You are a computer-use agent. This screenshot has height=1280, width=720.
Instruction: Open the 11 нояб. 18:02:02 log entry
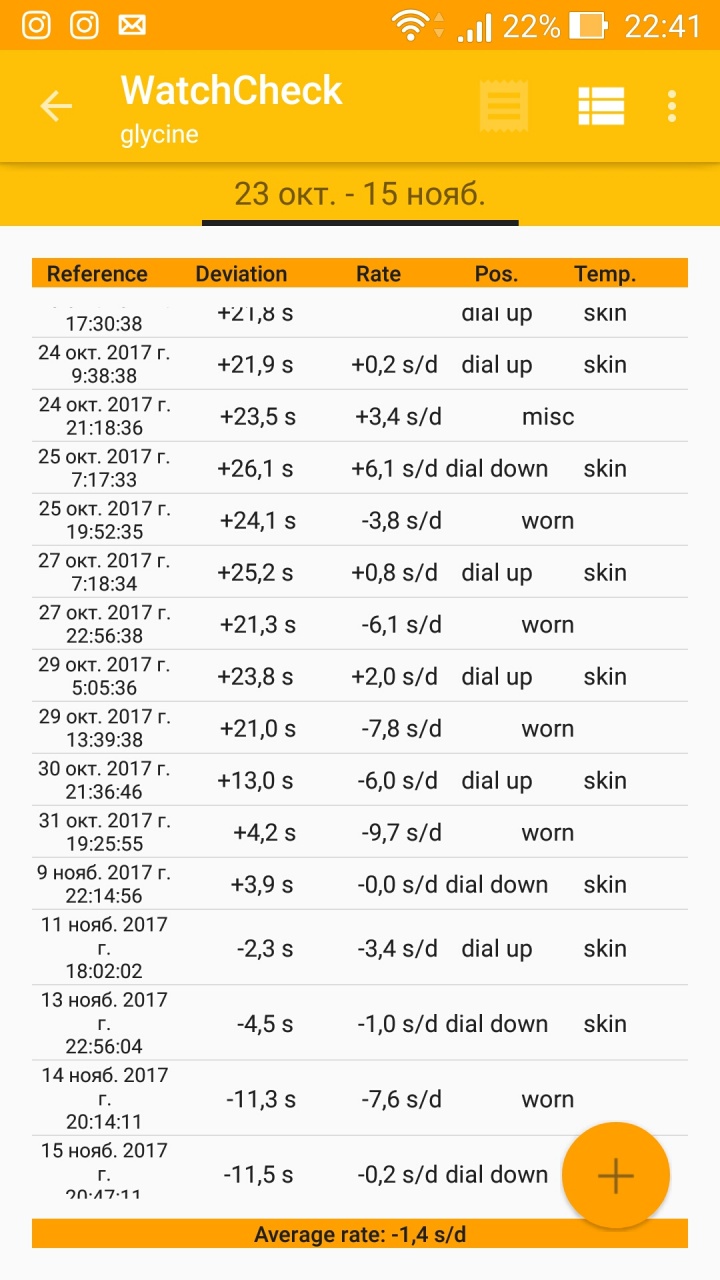[x=359, y=948]
